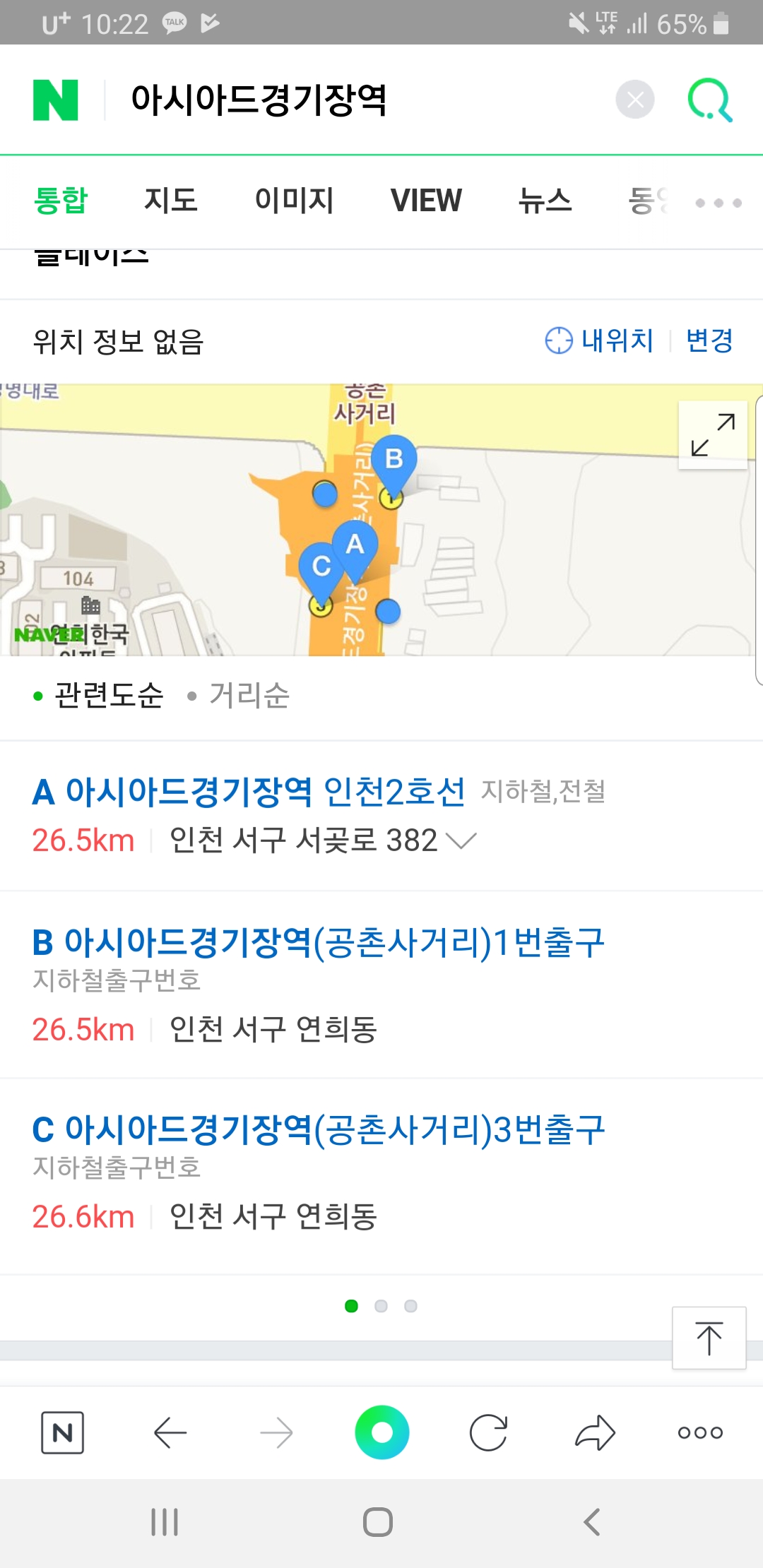Open result C 3번출구
Image resolution: width=763 pixels, height=1568 pixels.
click(319, 1129)
